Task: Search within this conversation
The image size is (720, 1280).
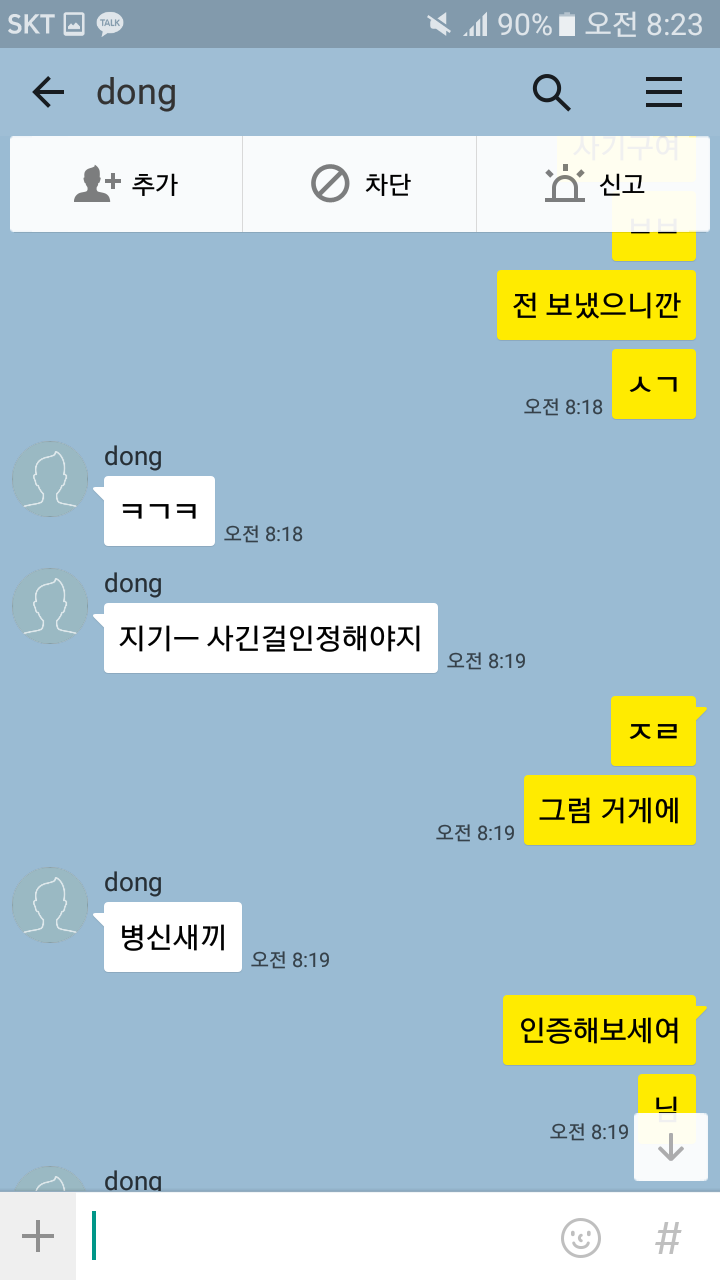Action: click(551, 93)
